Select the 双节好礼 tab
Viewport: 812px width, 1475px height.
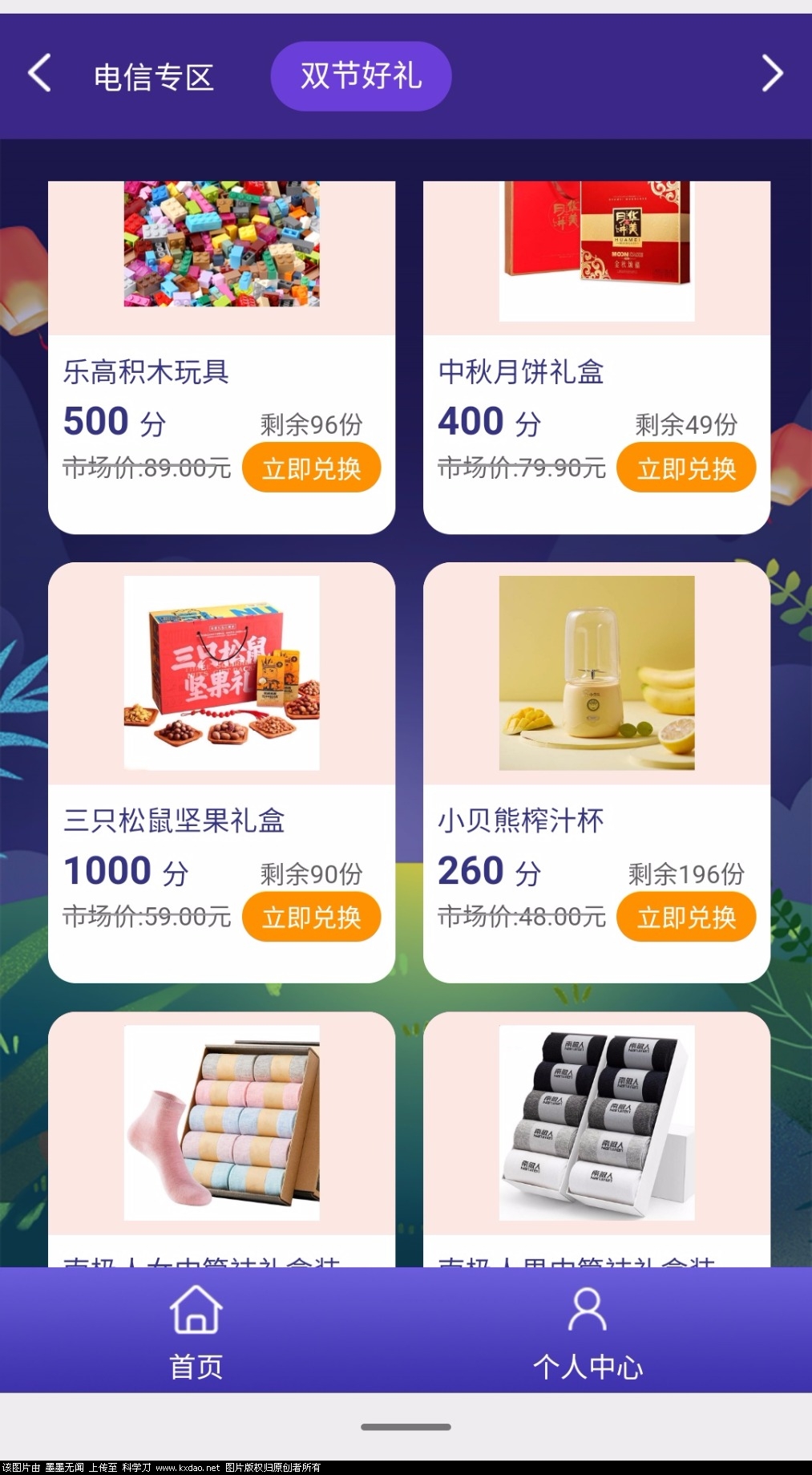click(361, 76)
